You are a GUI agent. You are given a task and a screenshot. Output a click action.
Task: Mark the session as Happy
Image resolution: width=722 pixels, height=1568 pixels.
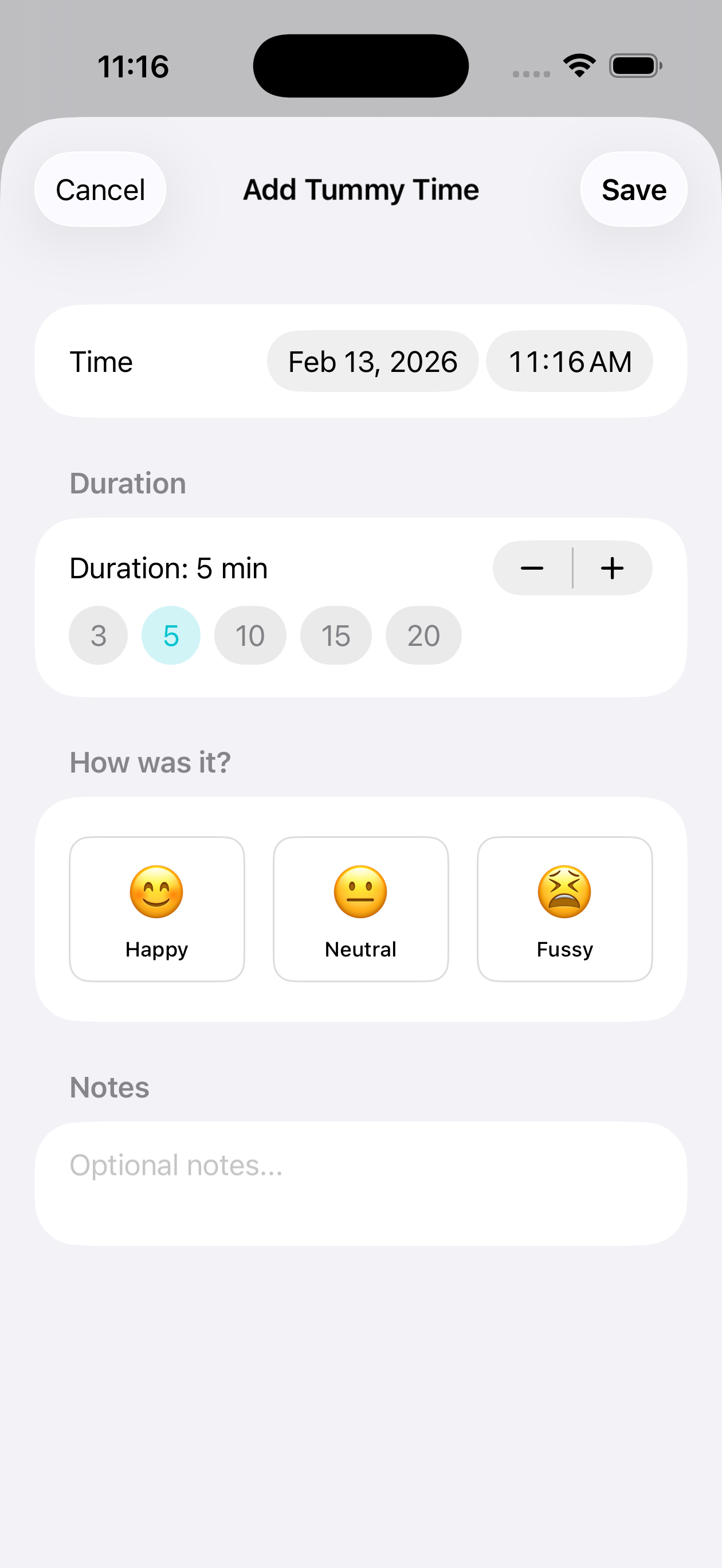point(157,908)
